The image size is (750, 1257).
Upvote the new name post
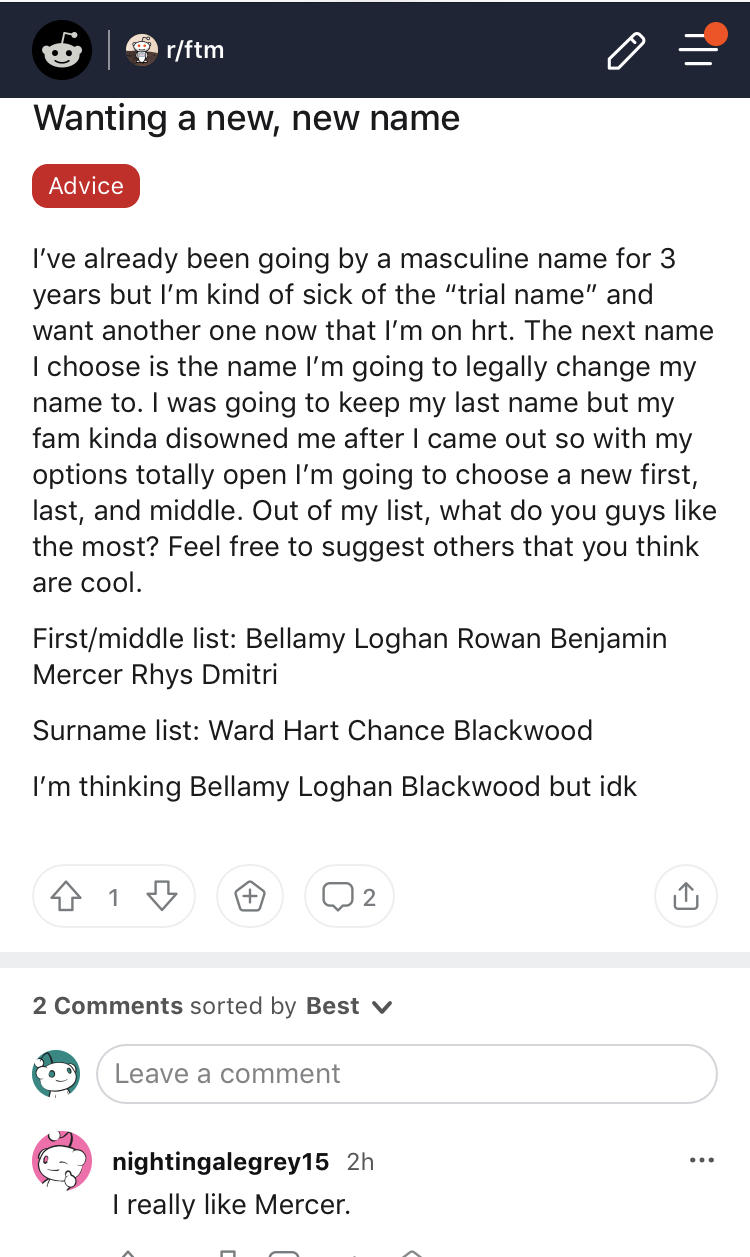pyautogui.click(x=66, y=897)
